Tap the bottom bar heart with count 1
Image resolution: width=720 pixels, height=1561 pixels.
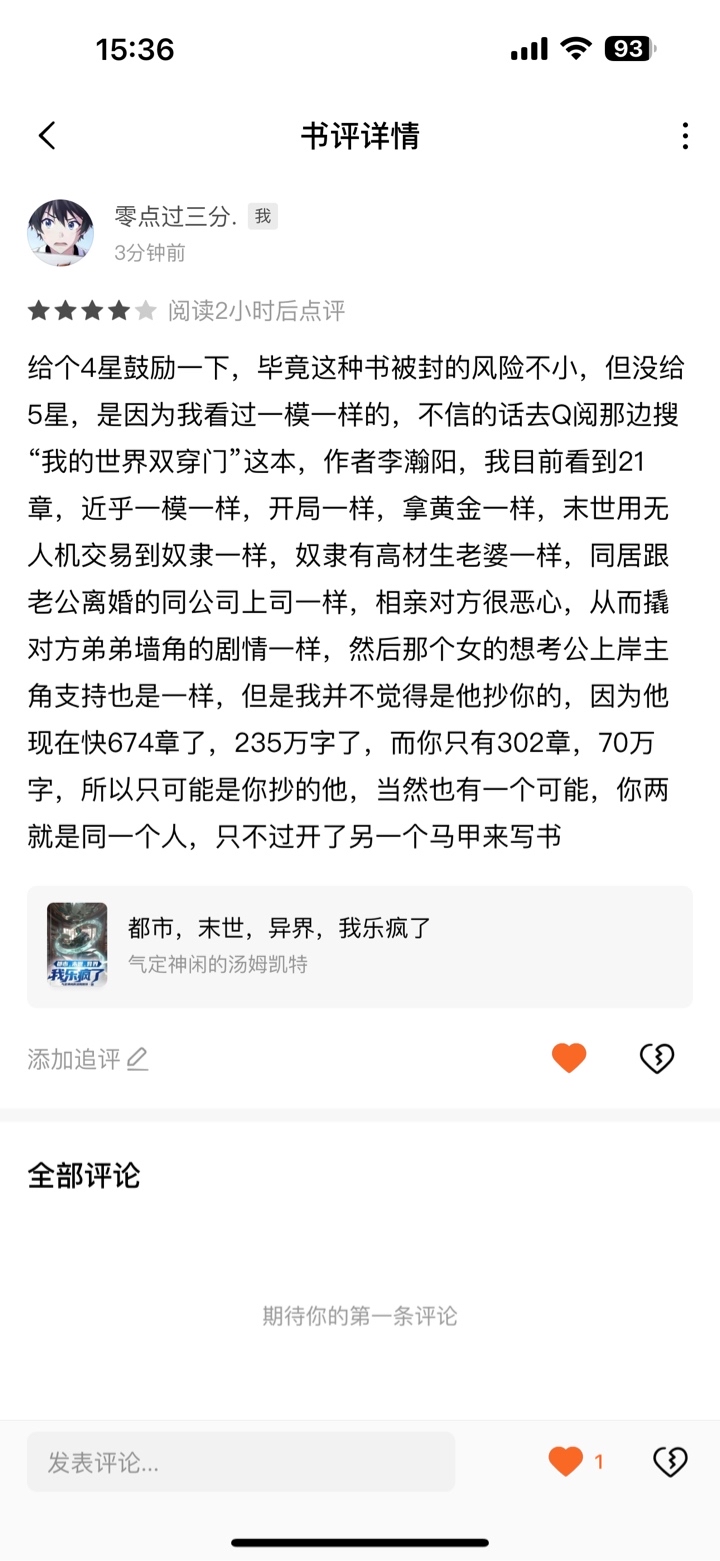click(x=566, y=1462)
